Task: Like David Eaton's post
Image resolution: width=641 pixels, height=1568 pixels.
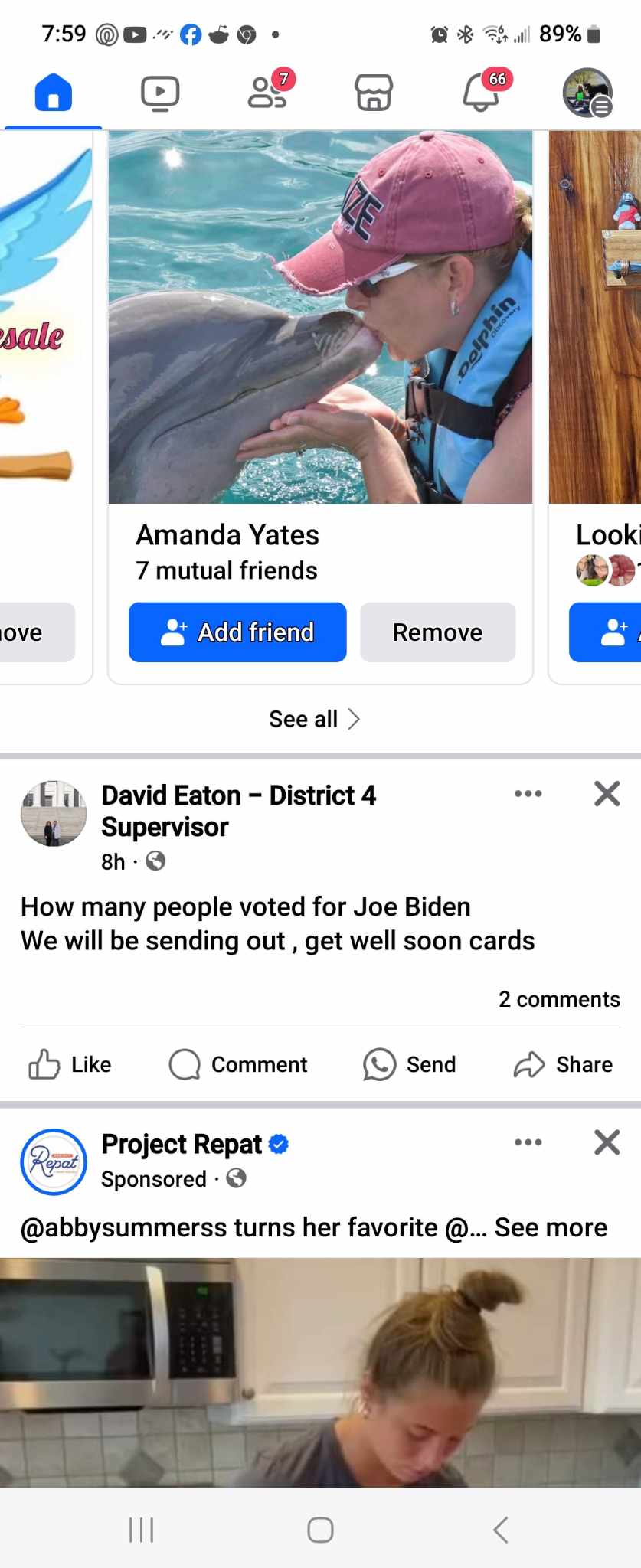Action: (x=70, y=1064)
